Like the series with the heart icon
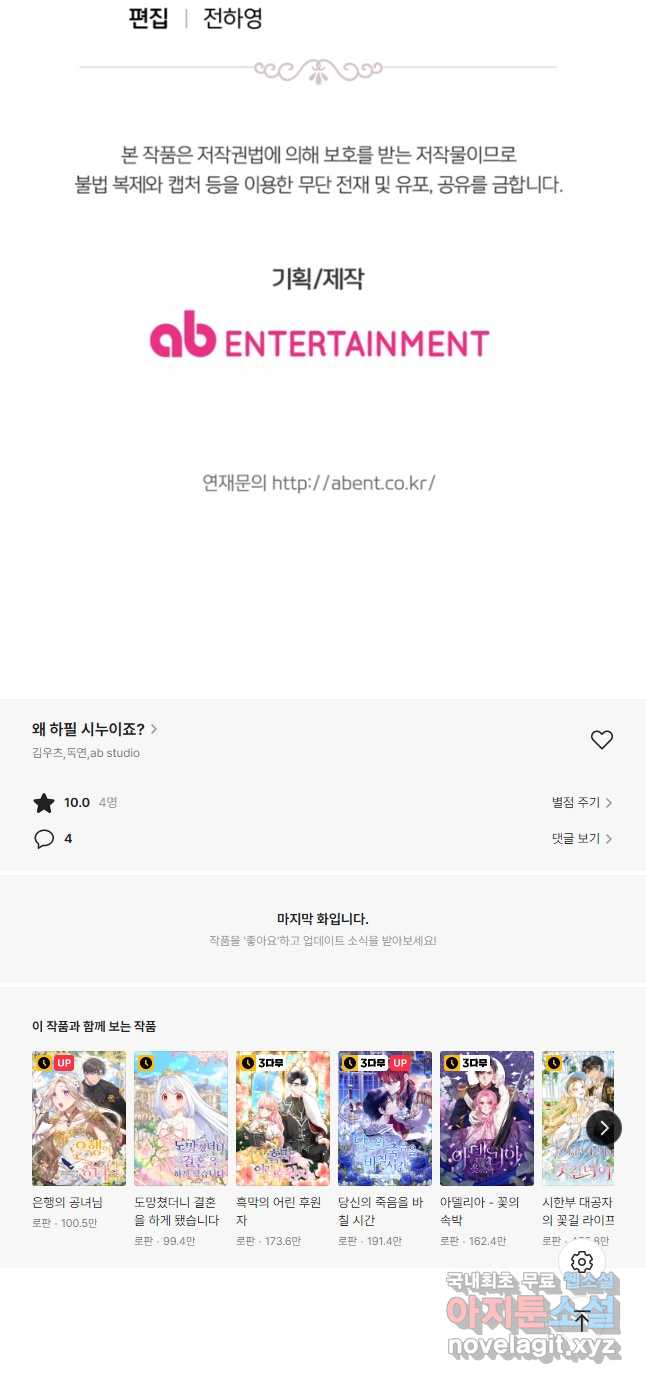 601,740
